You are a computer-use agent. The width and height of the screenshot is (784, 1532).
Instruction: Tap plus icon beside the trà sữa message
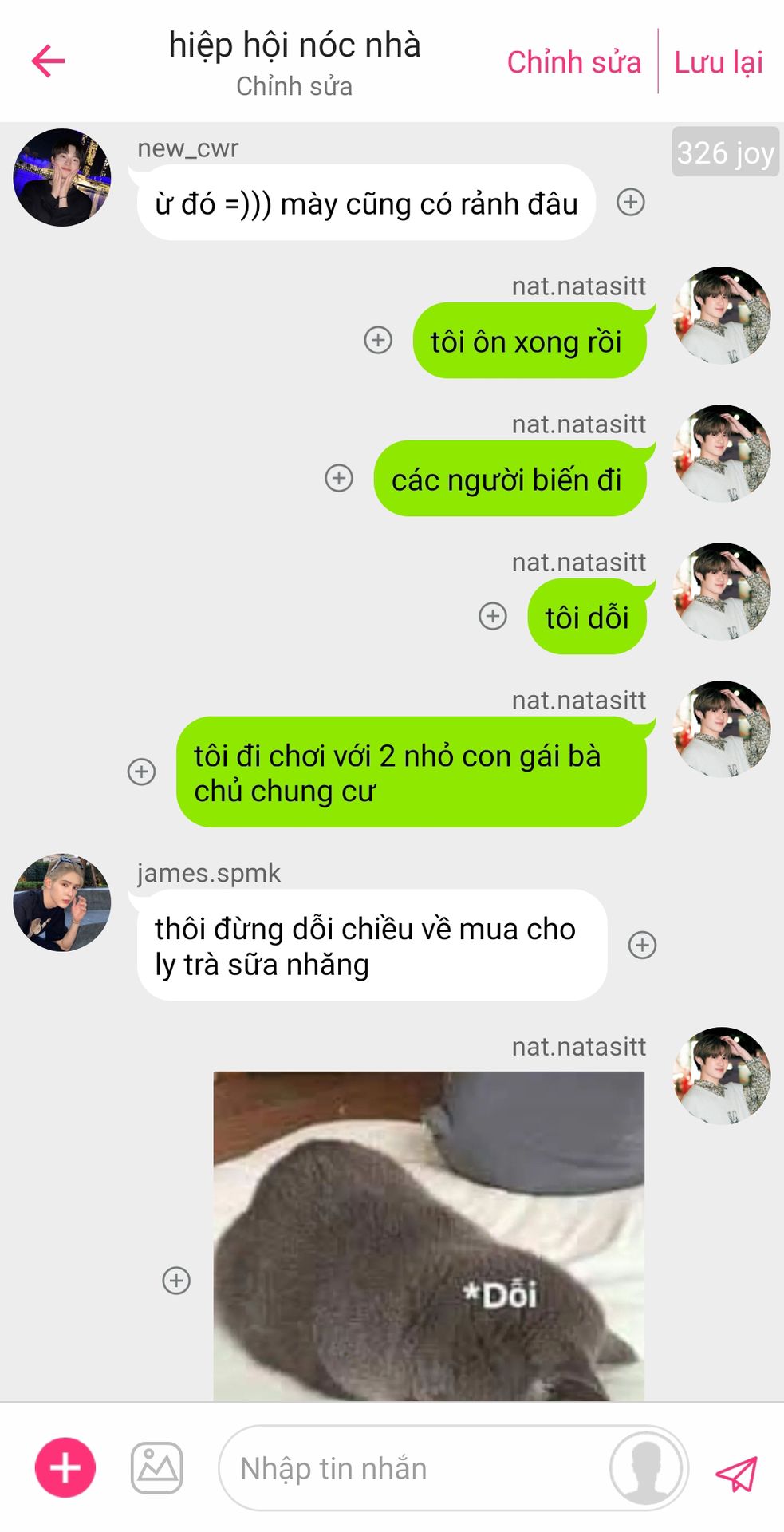point(642,945)
